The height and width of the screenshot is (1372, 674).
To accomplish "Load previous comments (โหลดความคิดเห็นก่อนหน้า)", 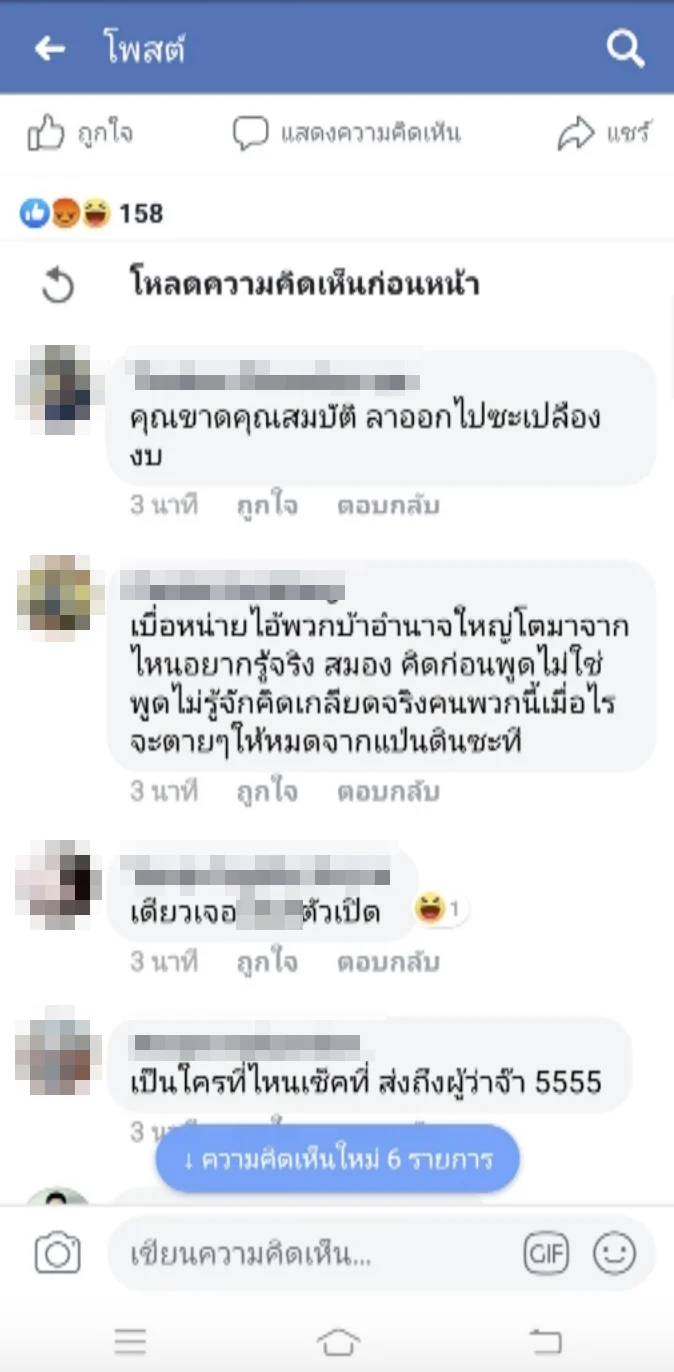I will [304, 285].
